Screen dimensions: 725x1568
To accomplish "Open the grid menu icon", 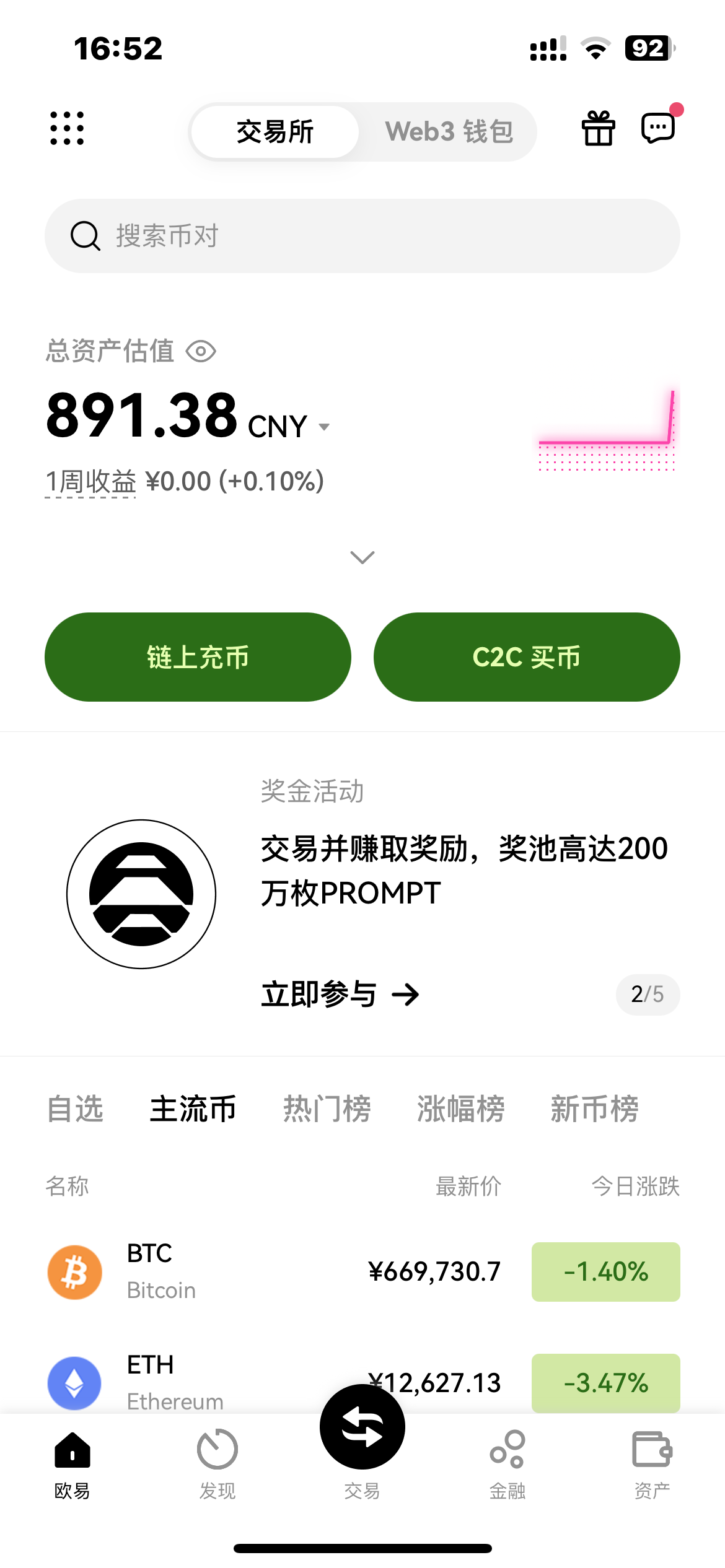I will tap(67, 129).
